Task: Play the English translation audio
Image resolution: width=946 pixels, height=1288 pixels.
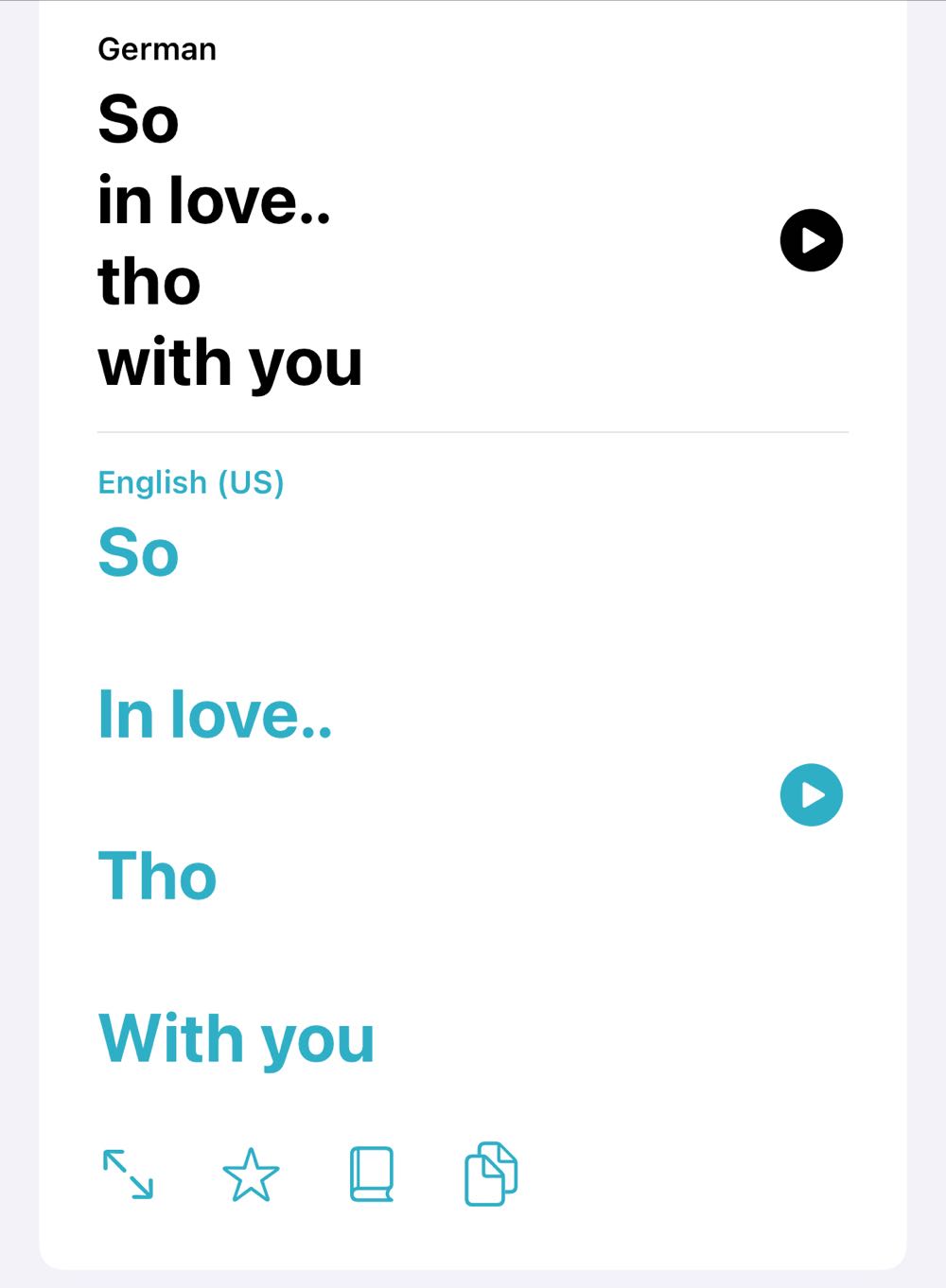Action: 811,794
